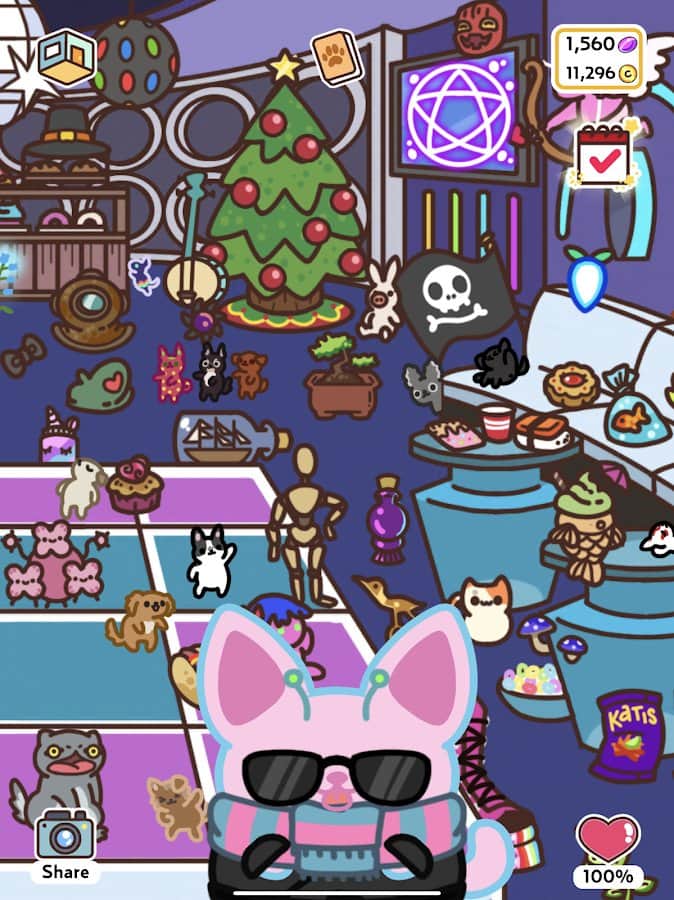Tap the heart 100% meter
Screen dimensions: 674x900
click(x=608, y=850)
